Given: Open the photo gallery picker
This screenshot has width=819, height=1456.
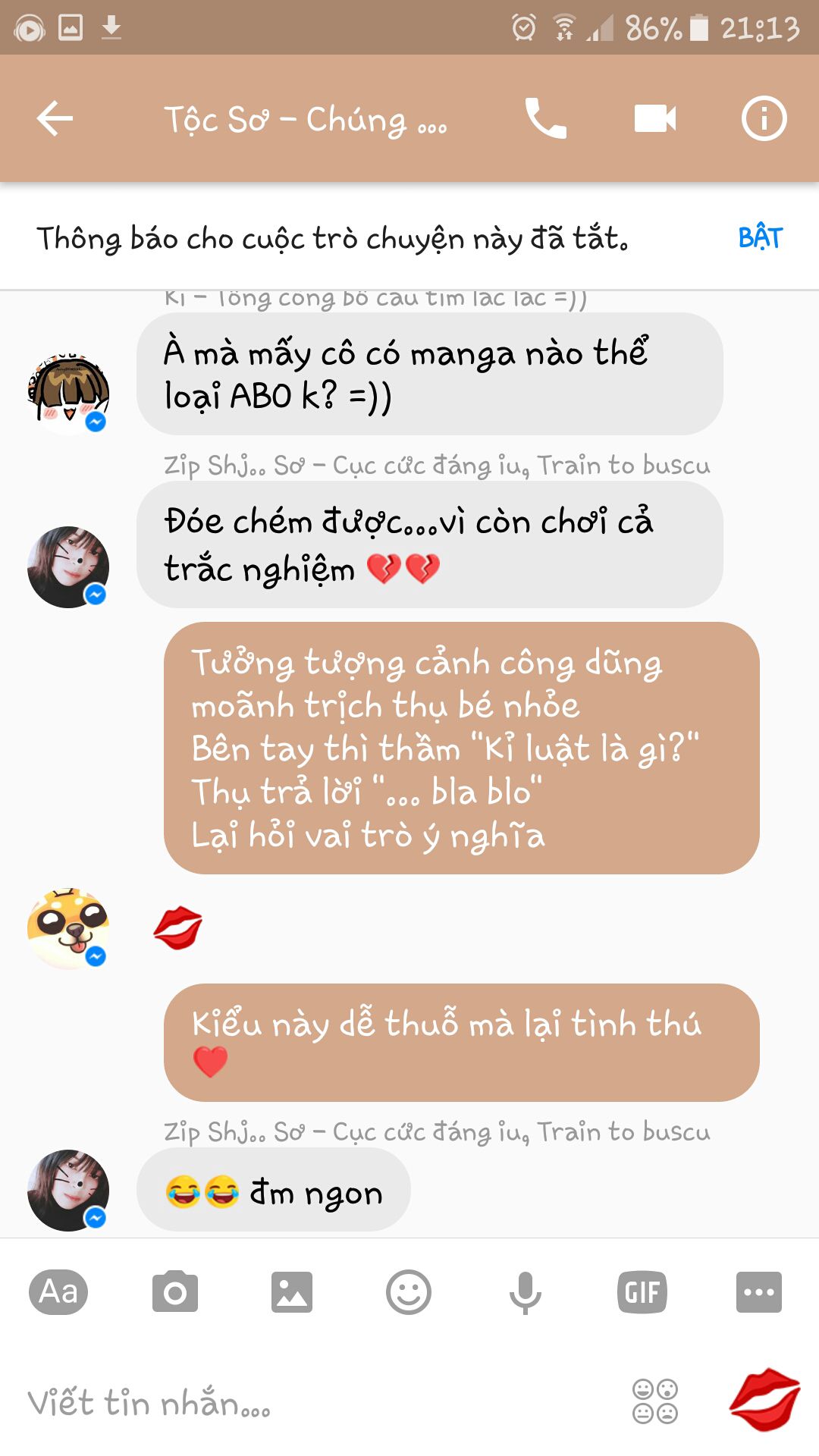Looking at the screenshot, I should [292, 1291].
